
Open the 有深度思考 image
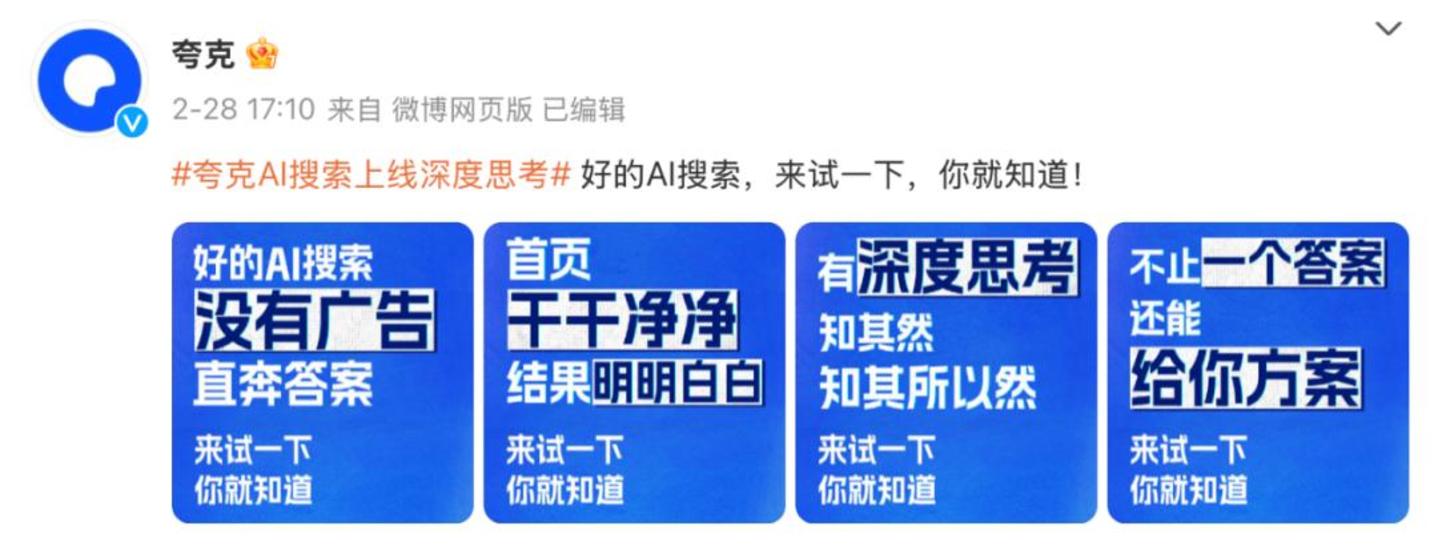point(946,372)
